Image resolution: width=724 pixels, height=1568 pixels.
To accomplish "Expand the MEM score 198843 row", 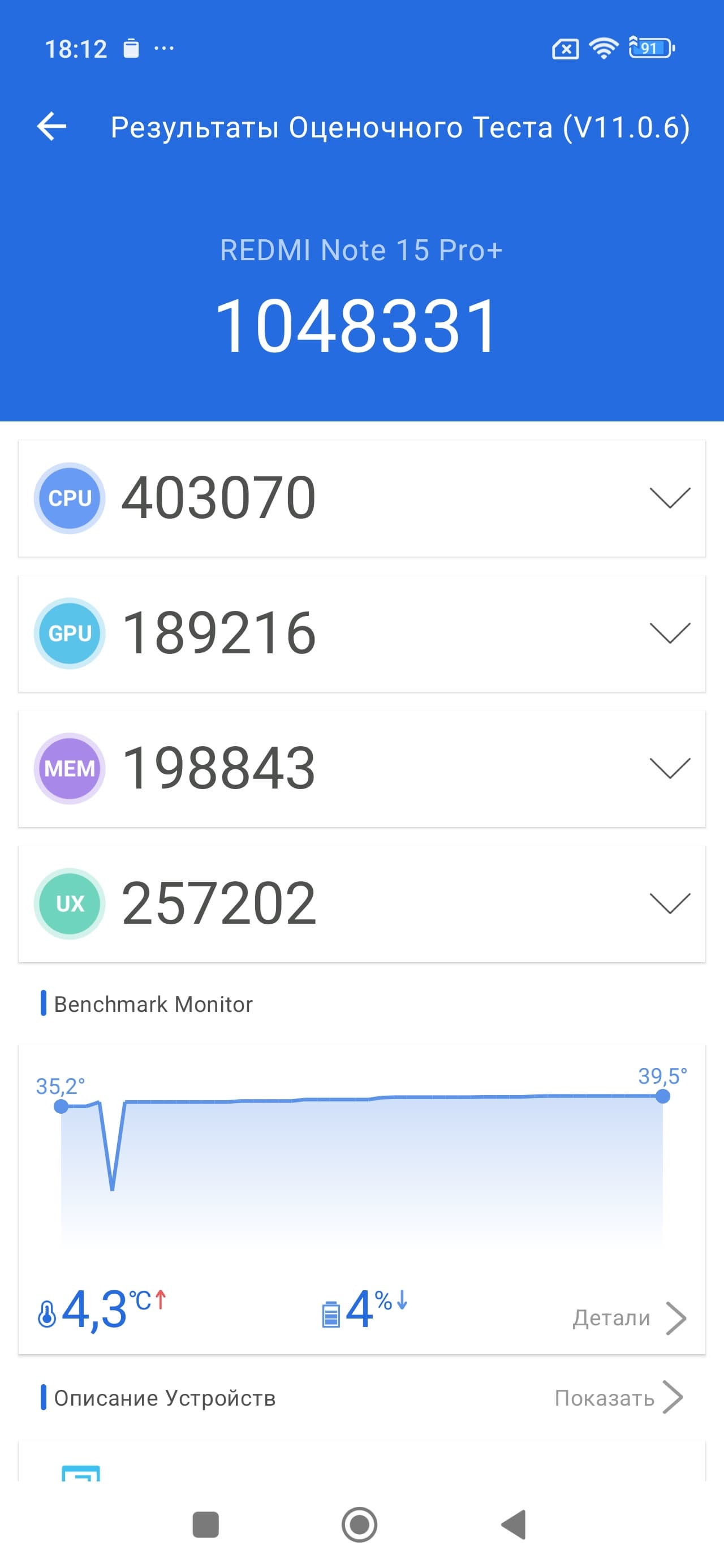I will click(669, 768).
